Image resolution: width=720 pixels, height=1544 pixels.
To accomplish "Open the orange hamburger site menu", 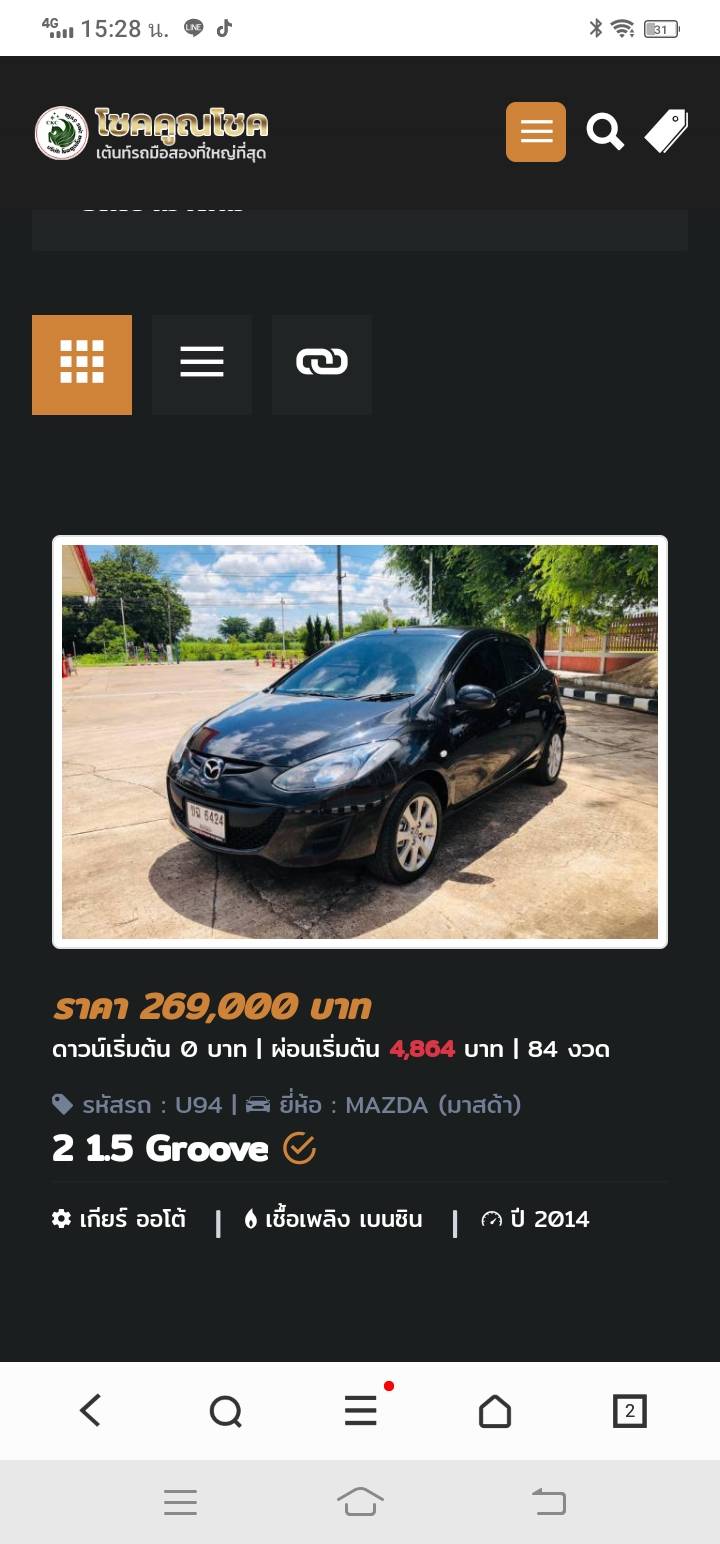I will click(535, 132).
